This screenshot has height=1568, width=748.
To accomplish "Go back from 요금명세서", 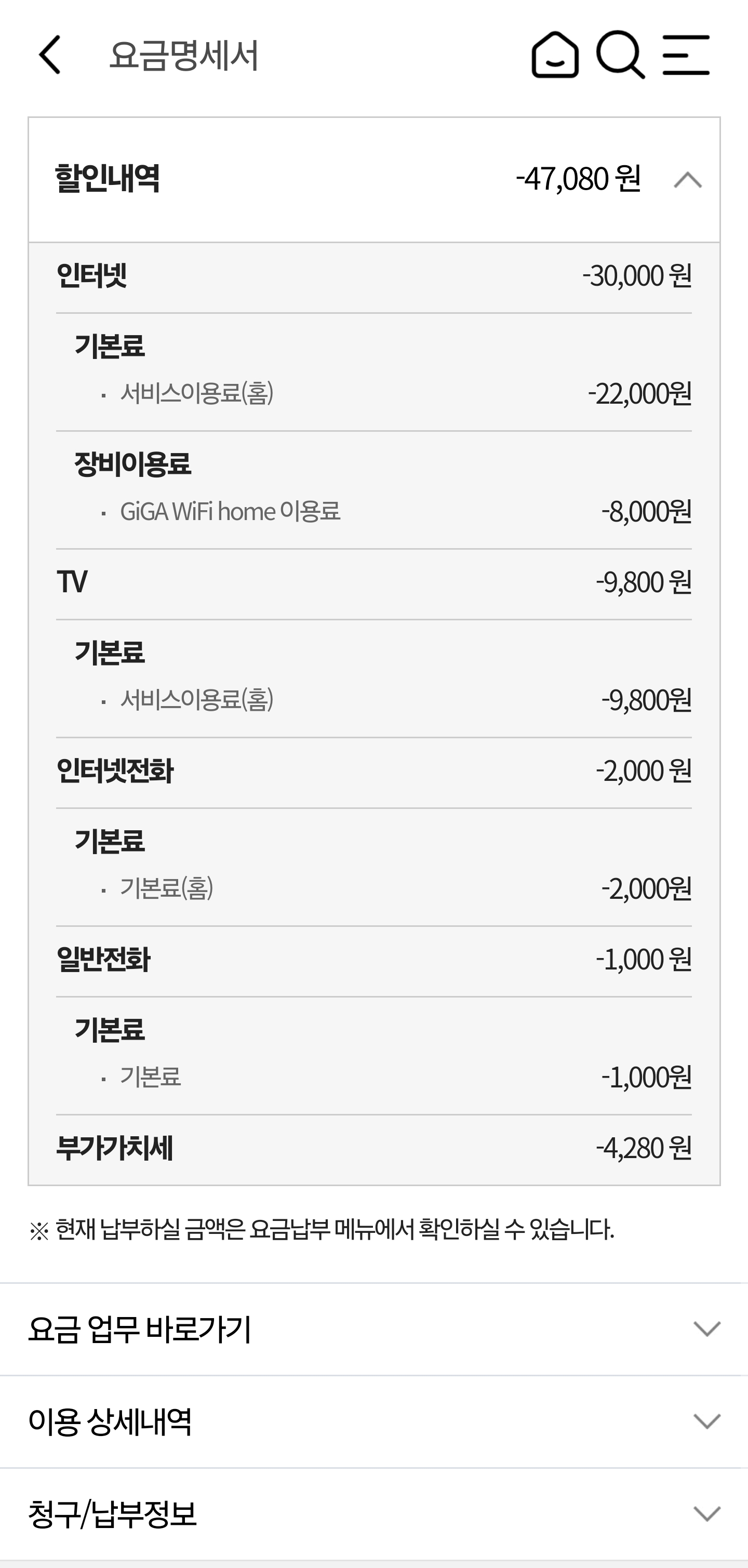I will coord(50,55).
